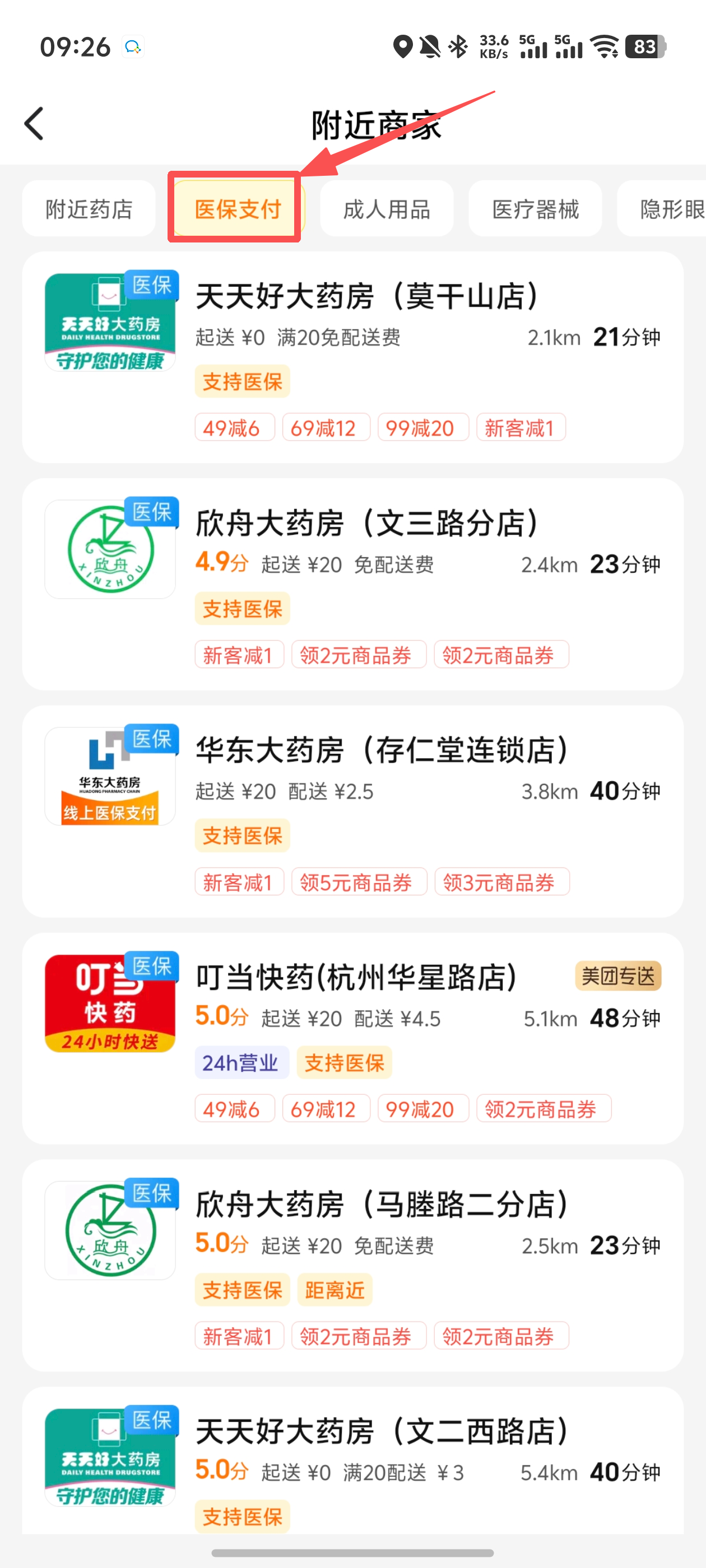Go back from 附近商家 page
Viewport: 706px width, 1568px height.
35,124
